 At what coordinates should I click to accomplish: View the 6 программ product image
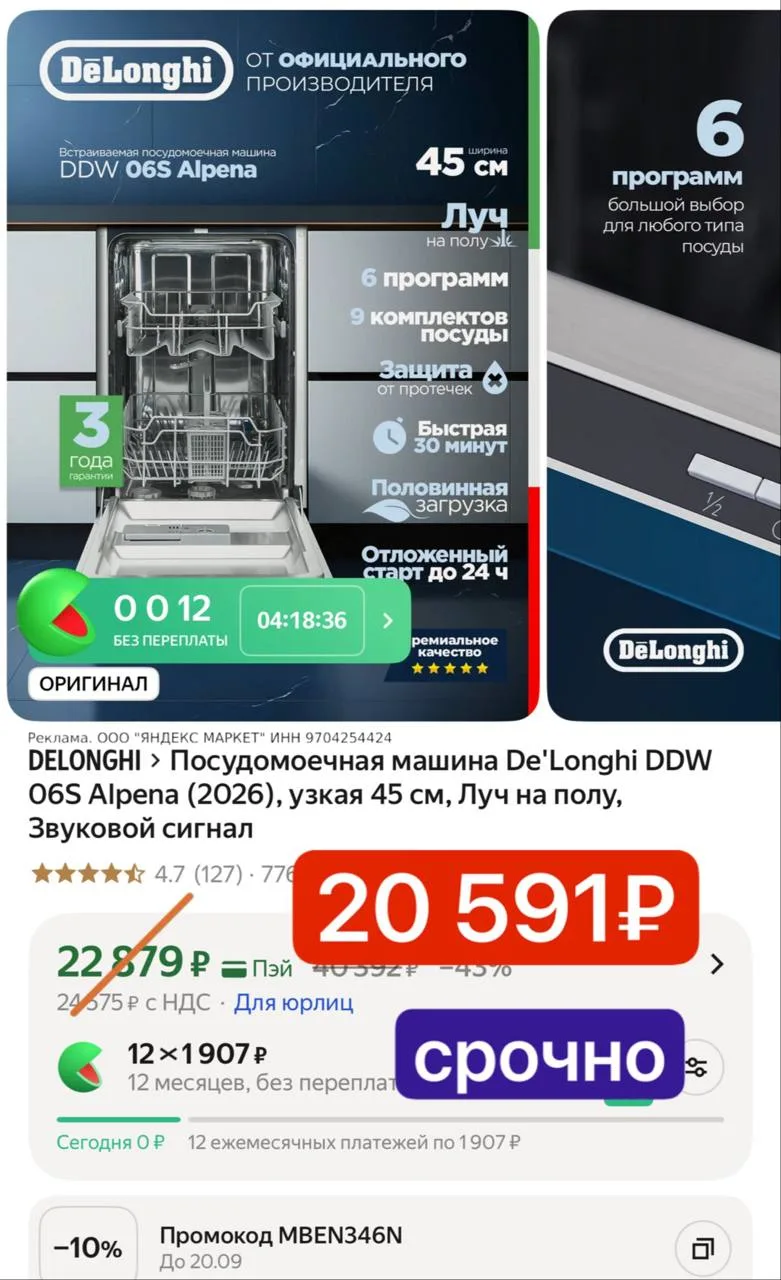664,365
